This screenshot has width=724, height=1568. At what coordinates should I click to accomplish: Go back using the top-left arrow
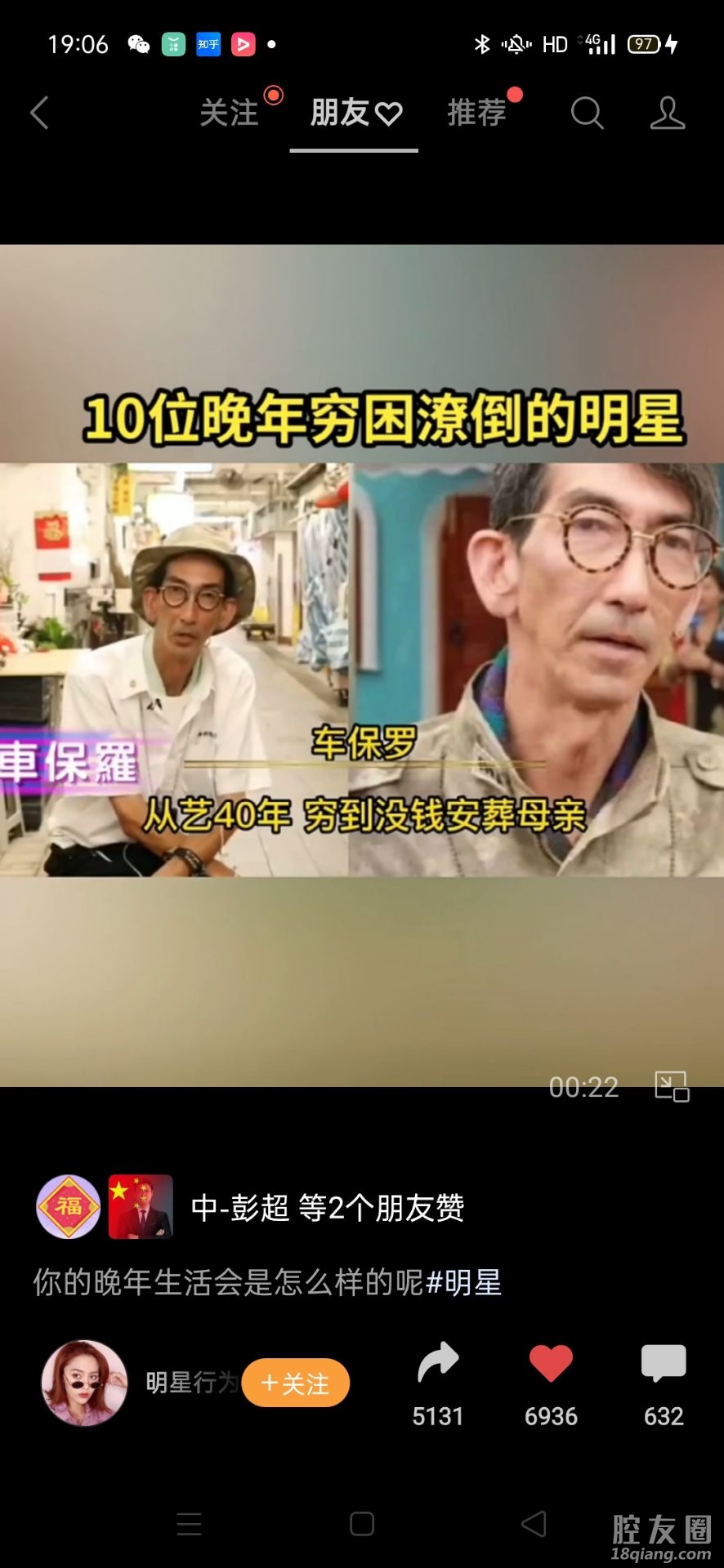pyautogui.click(x=39, y=113)
